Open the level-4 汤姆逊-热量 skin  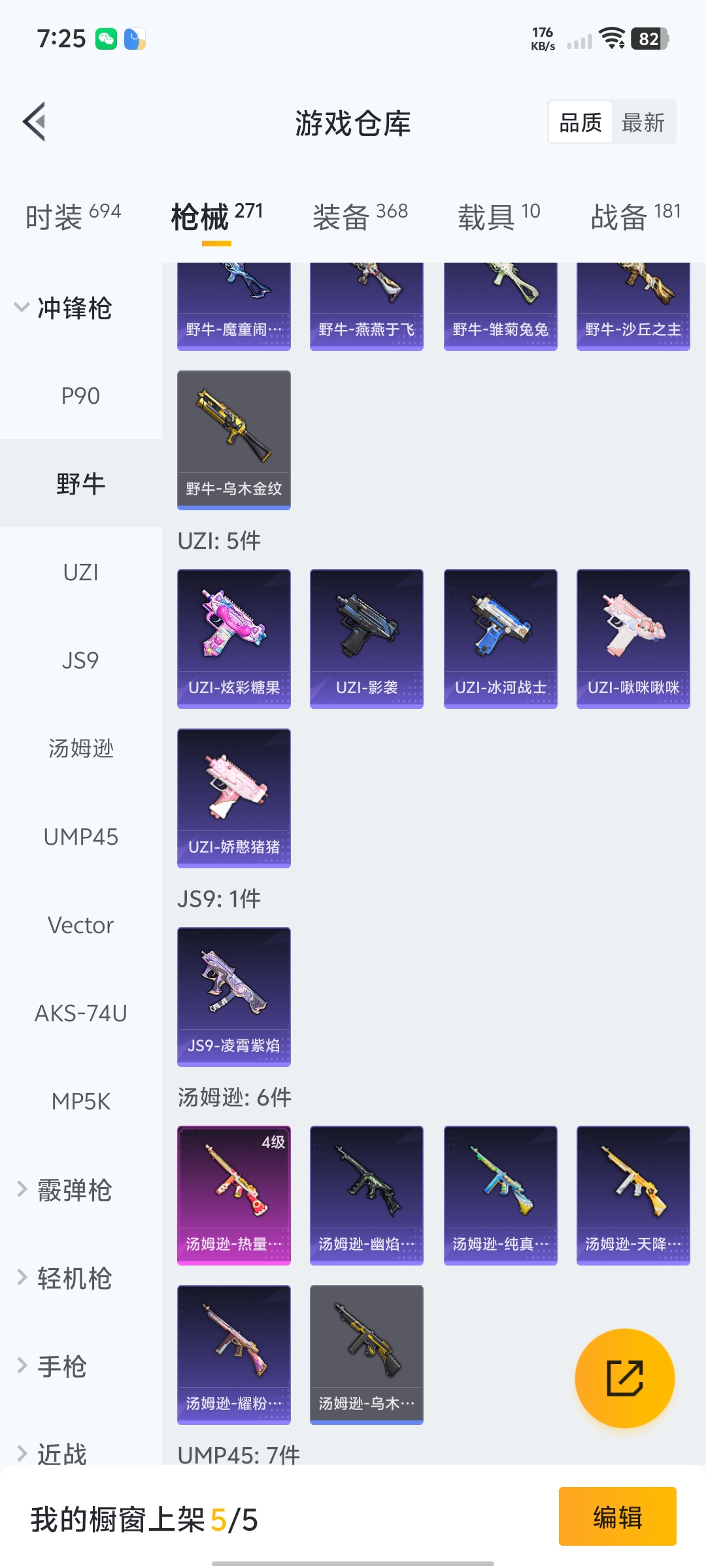[x=234, y=1195]
